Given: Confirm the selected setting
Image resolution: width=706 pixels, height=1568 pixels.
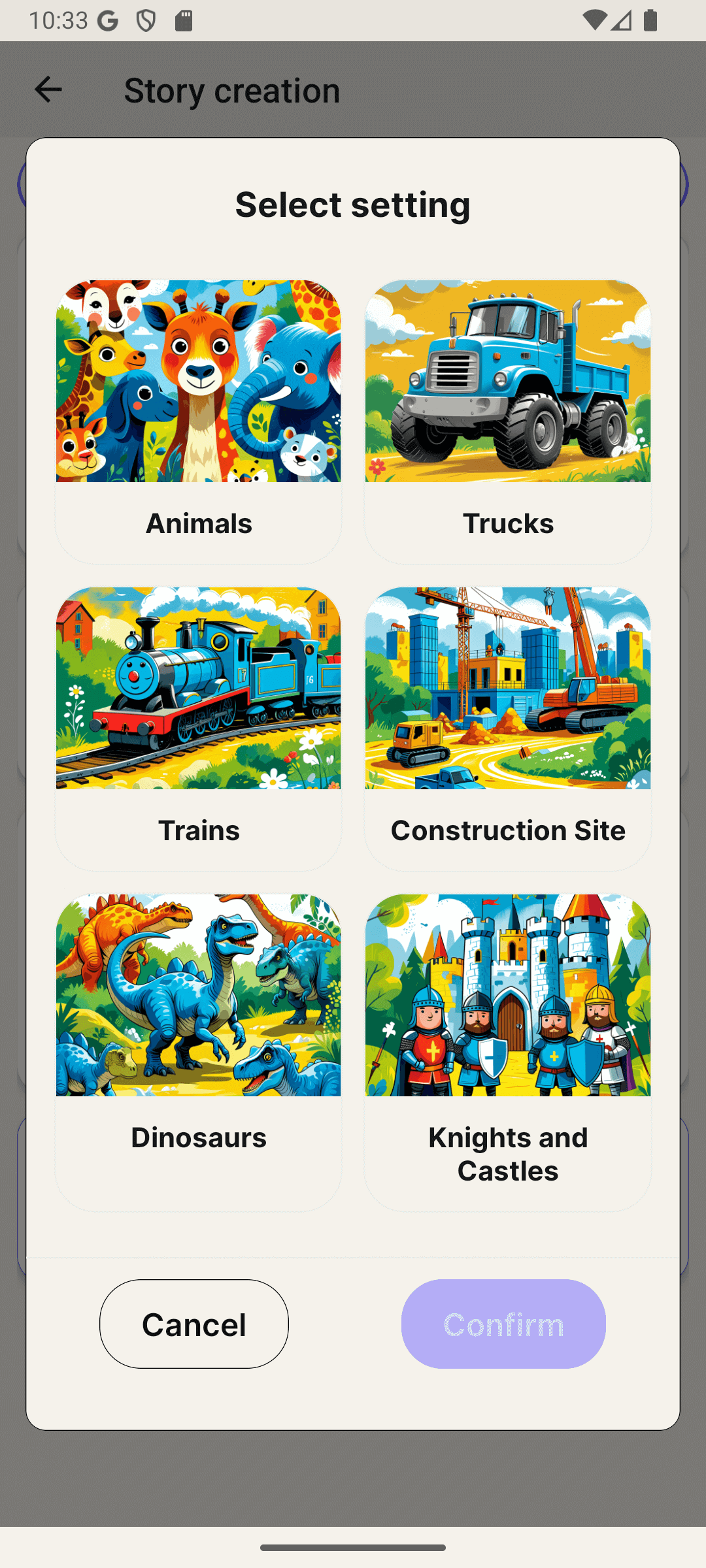Looking at the screenshot, I should [503, 1324].
